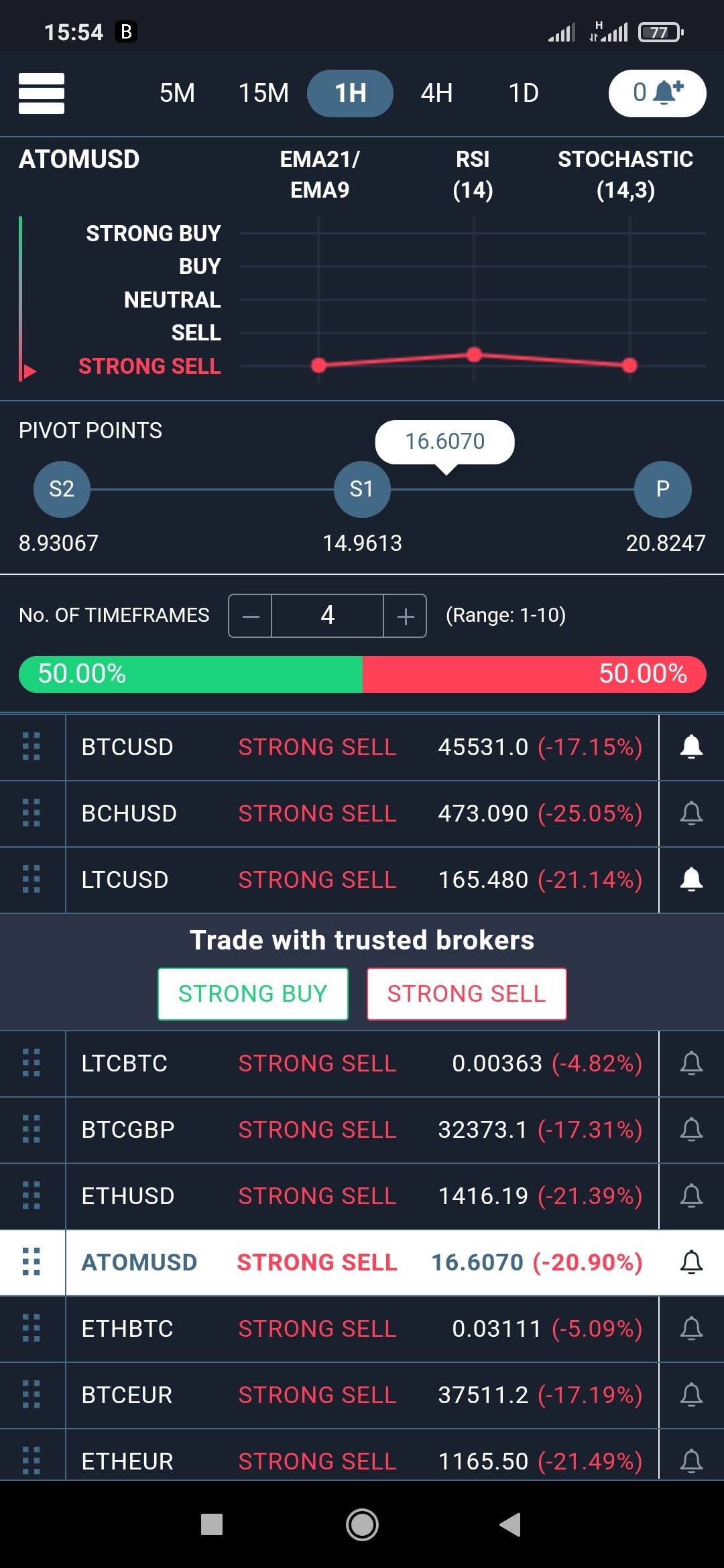Switch to the 5M timeframe
Viewport: 724px width, 1568px height.
click(x=177, y=93)
